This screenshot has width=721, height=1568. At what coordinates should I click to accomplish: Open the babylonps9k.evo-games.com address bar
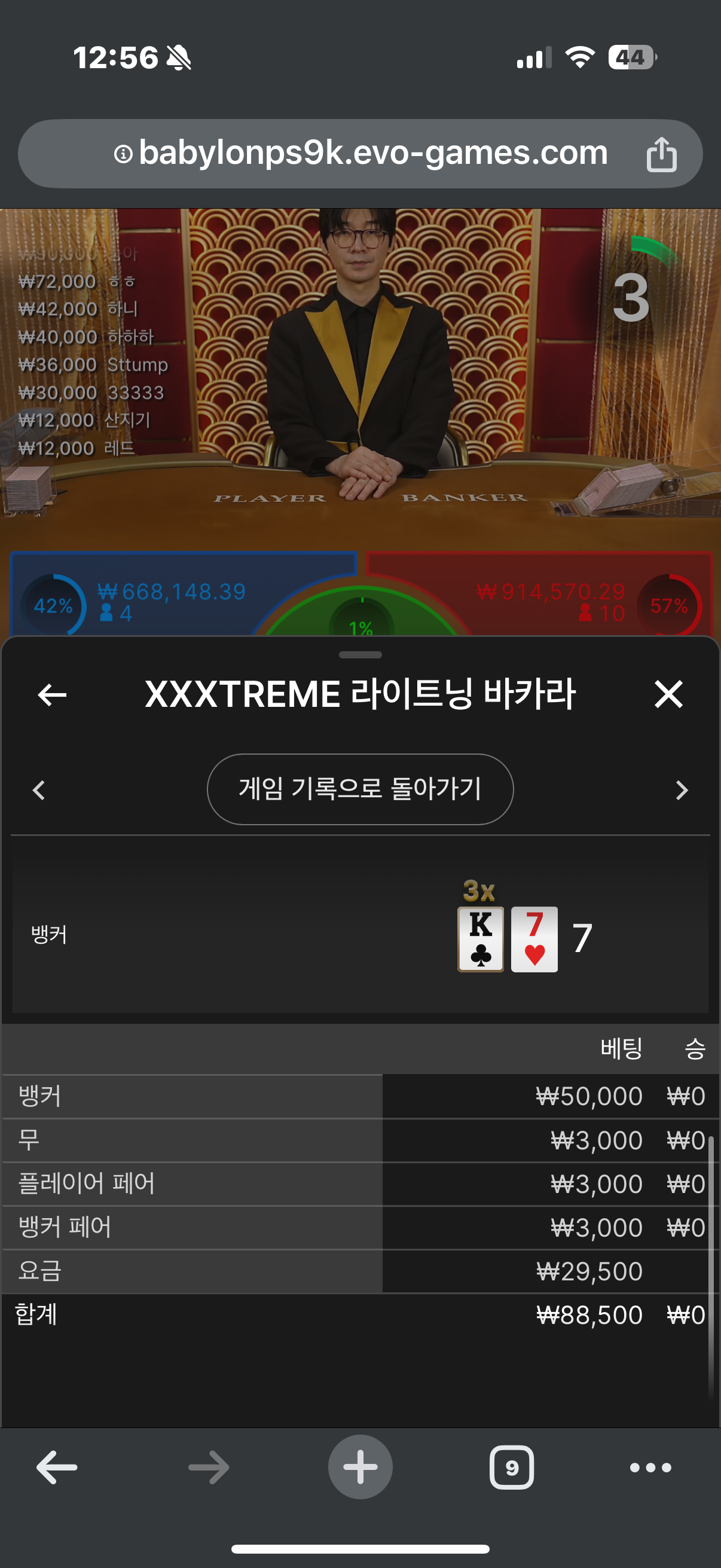pyautogui.click(x=360, y=153)
